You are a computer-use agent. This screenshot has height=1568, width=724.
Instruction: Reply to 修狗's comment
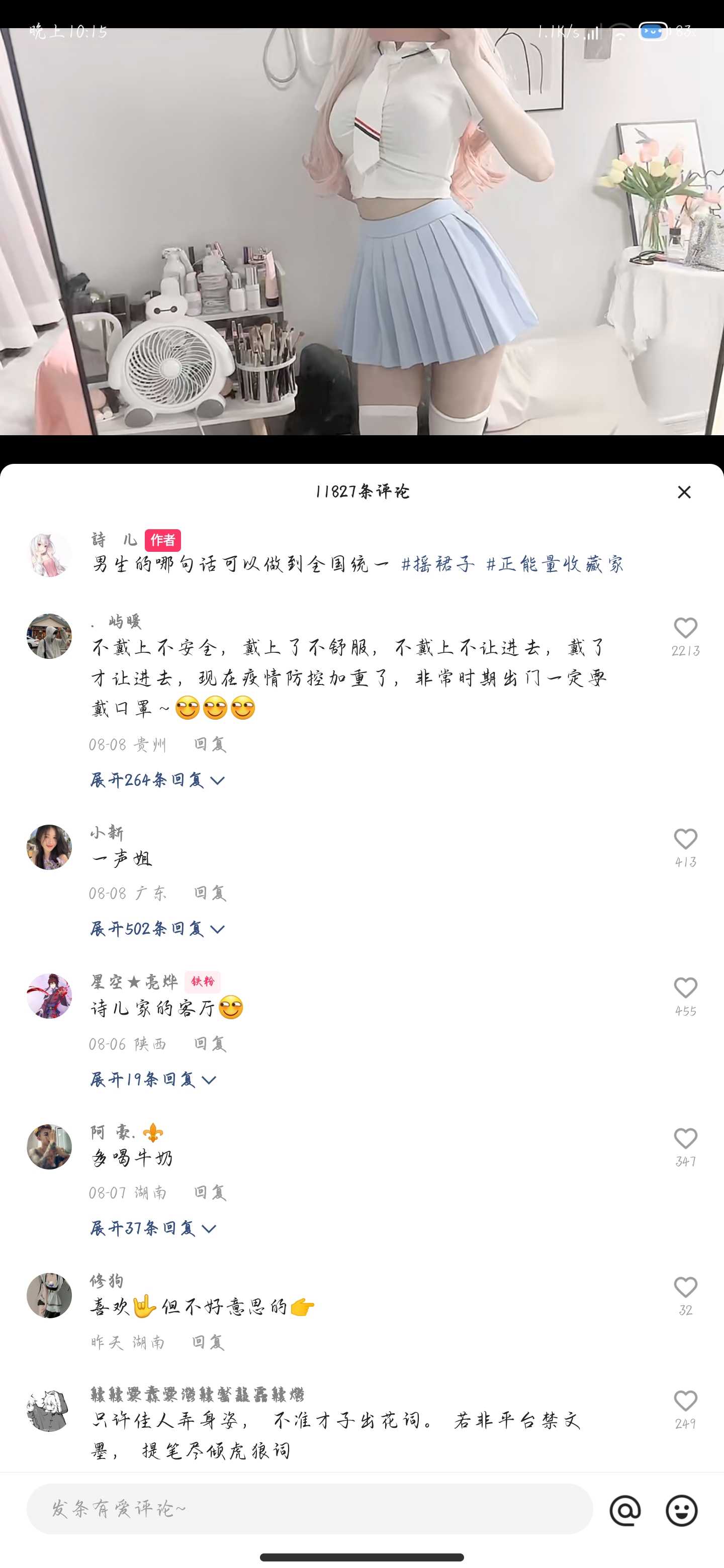[208, 1342]
